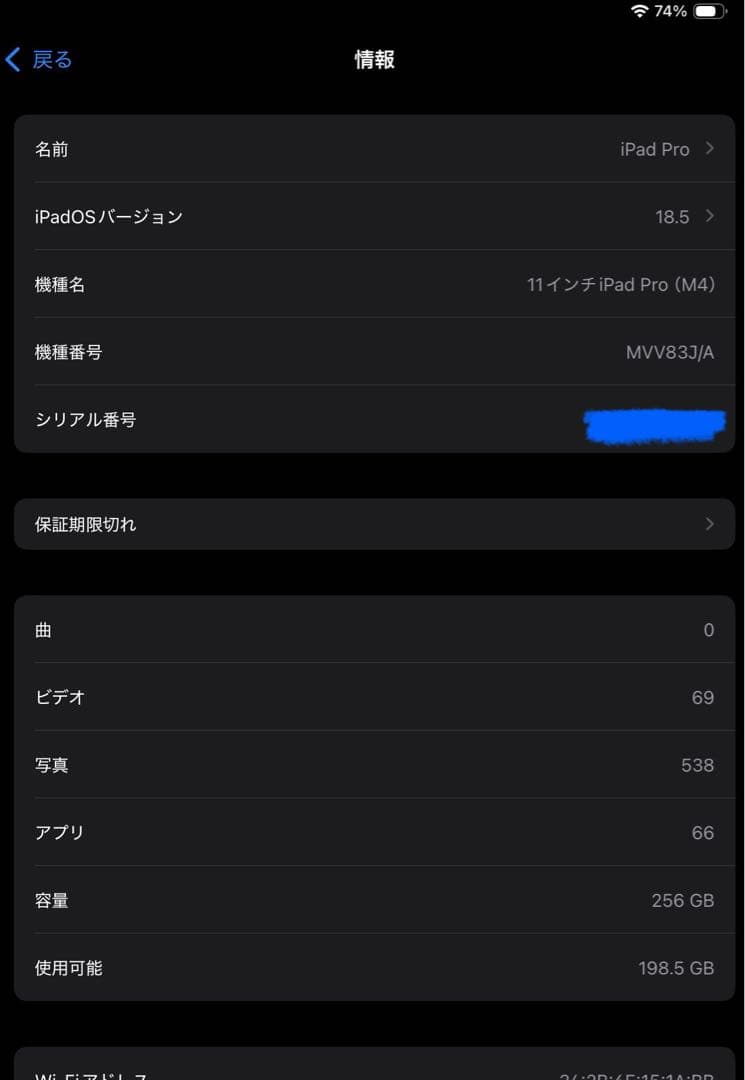The image size is (745, 1080).
Task: Expand warranty details via its chevron
Action: (x=709, y=524)
